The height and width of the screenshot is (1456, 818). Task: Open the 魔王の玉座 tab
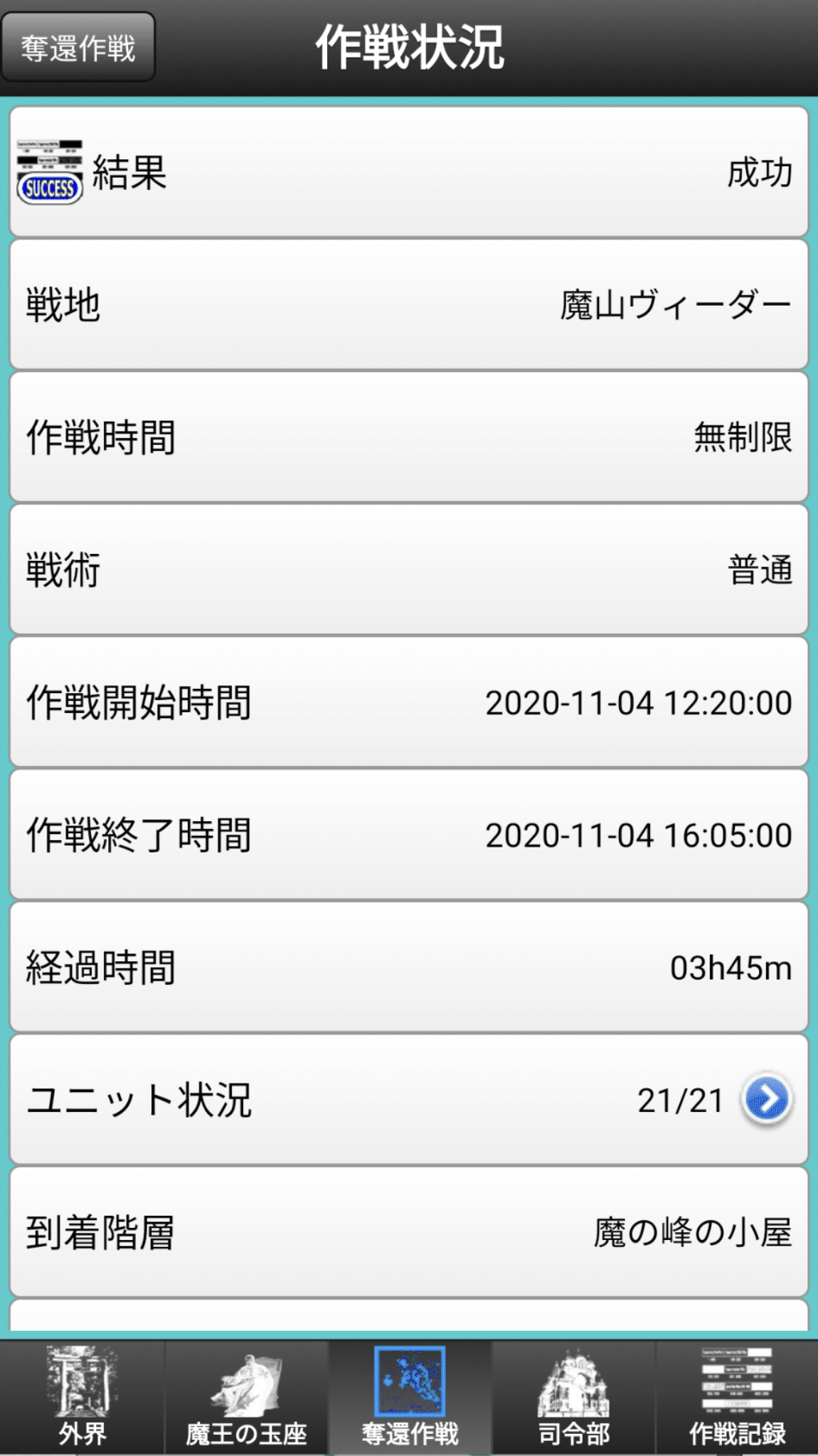point(246,1398)
